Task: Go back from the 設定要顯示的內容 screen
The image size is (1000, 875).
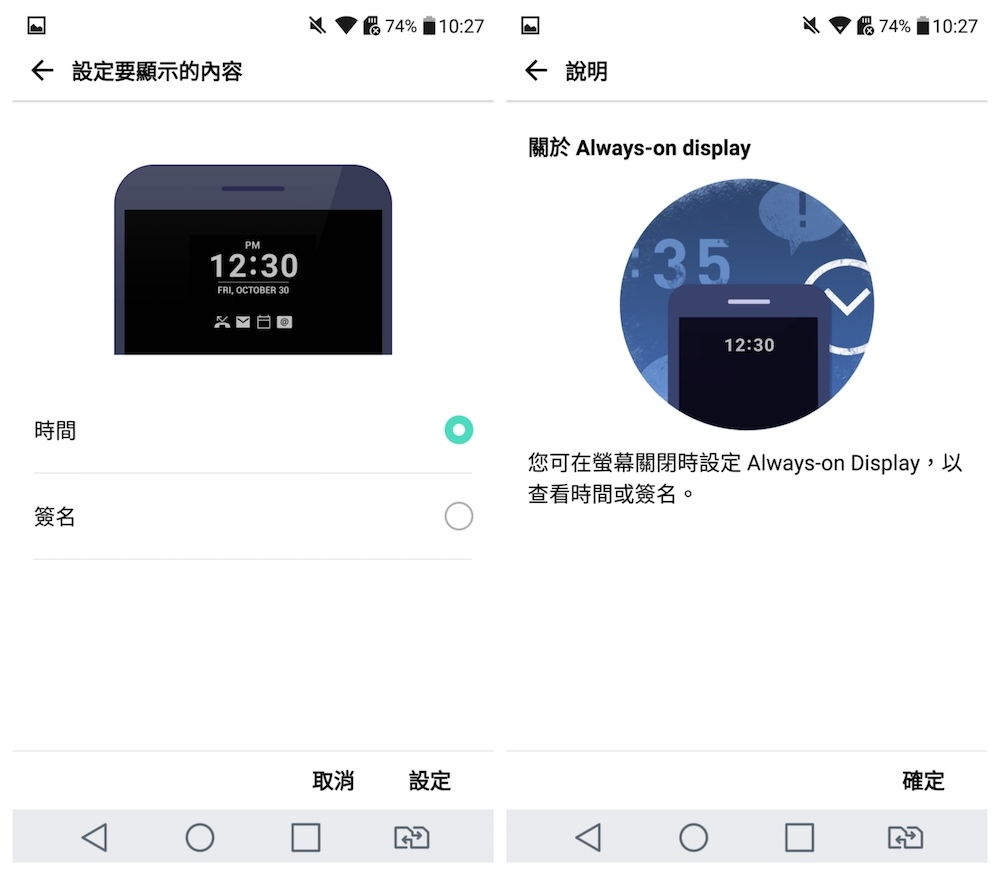Action: (x=42, y=71)
